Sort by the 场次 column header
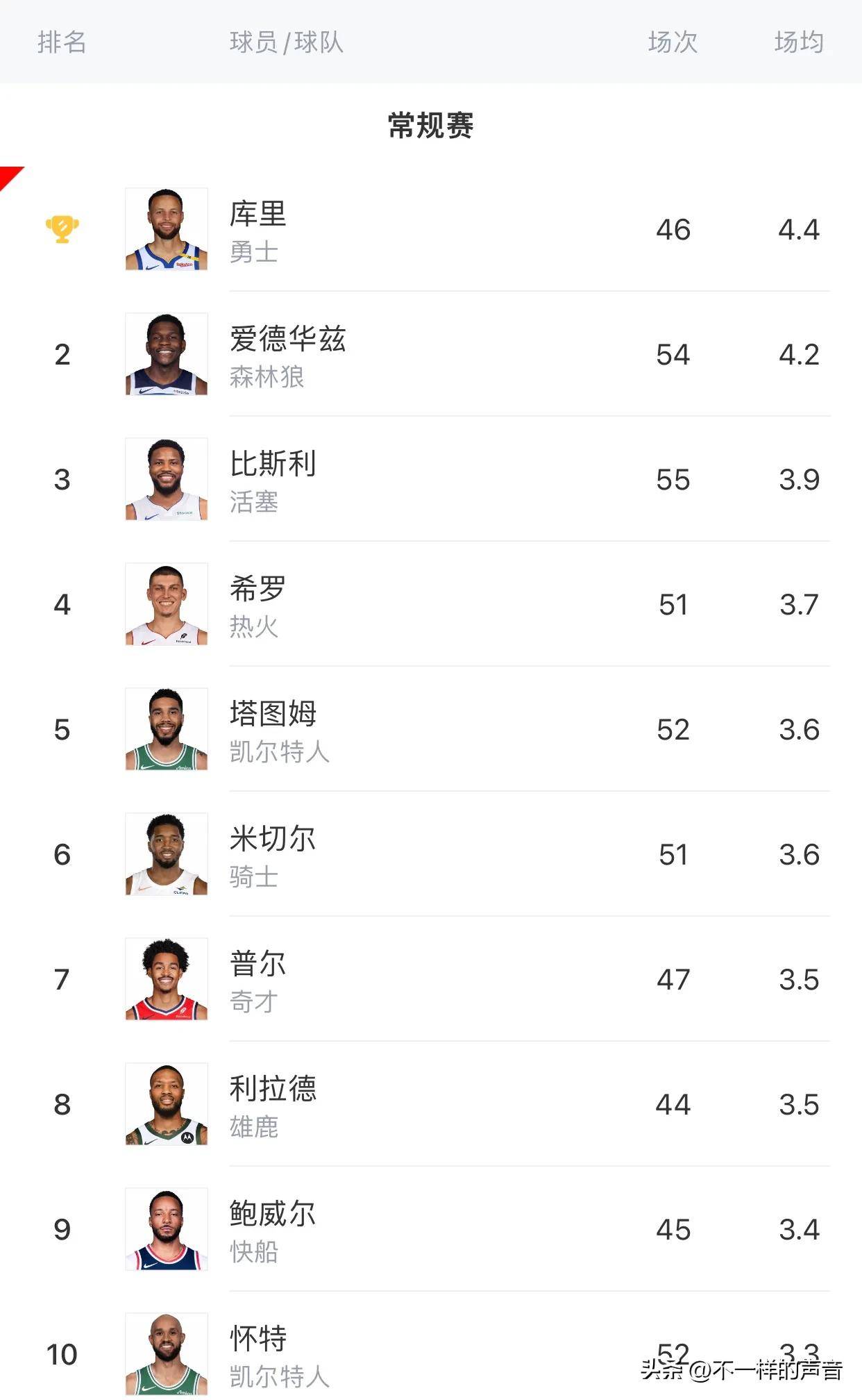Screen dimensions: 862x1400 tap(672, 43)
